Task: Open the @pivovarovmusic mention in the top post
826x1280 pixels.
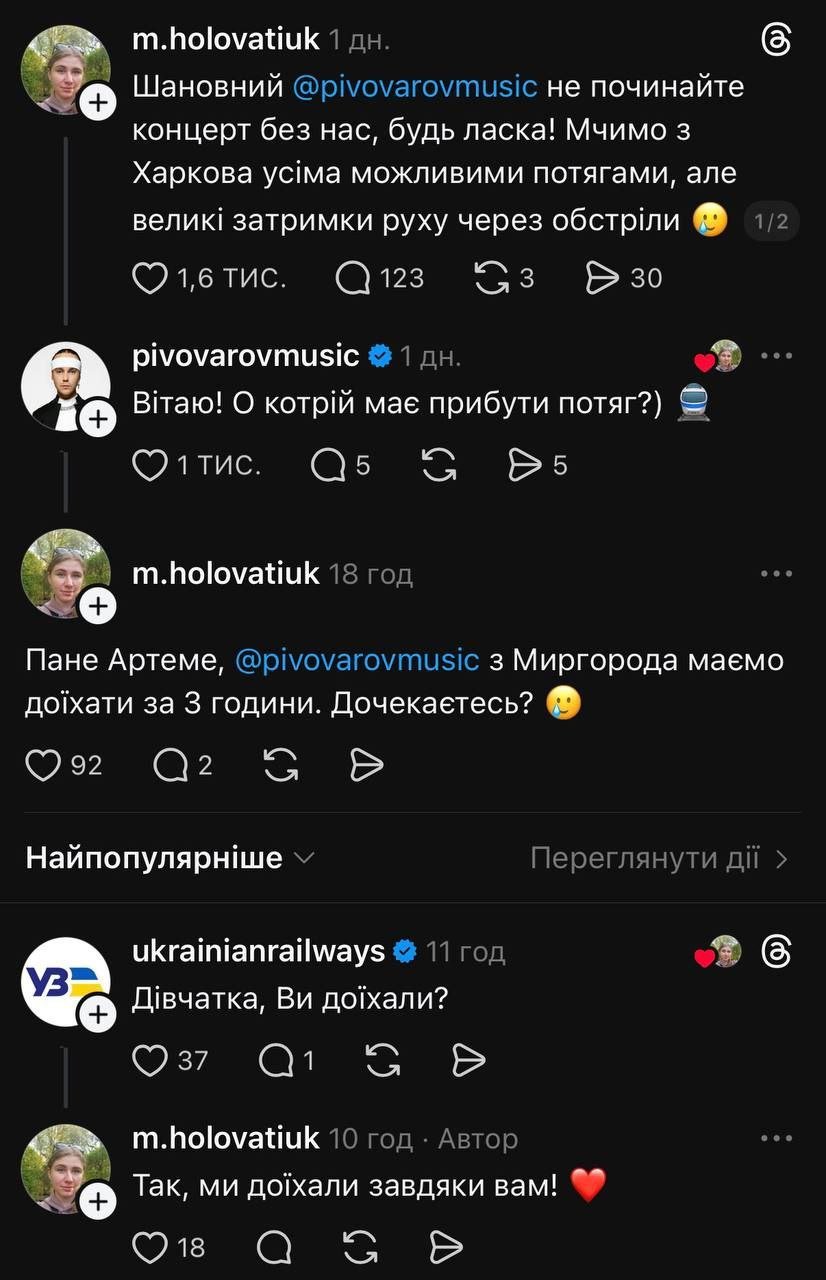Action: point(415,87)
